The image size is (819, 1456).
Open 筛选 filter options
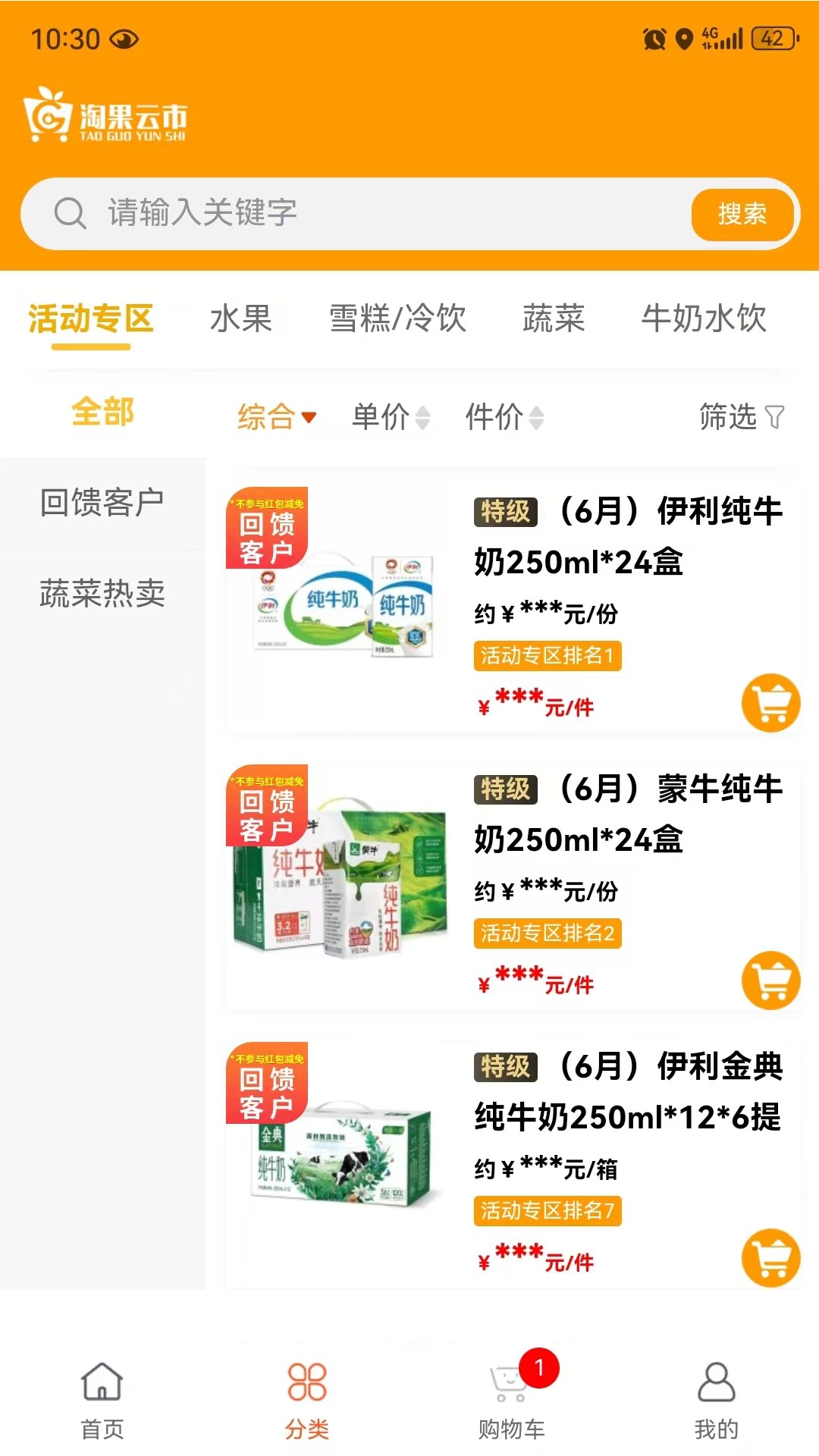coord(741,416)
